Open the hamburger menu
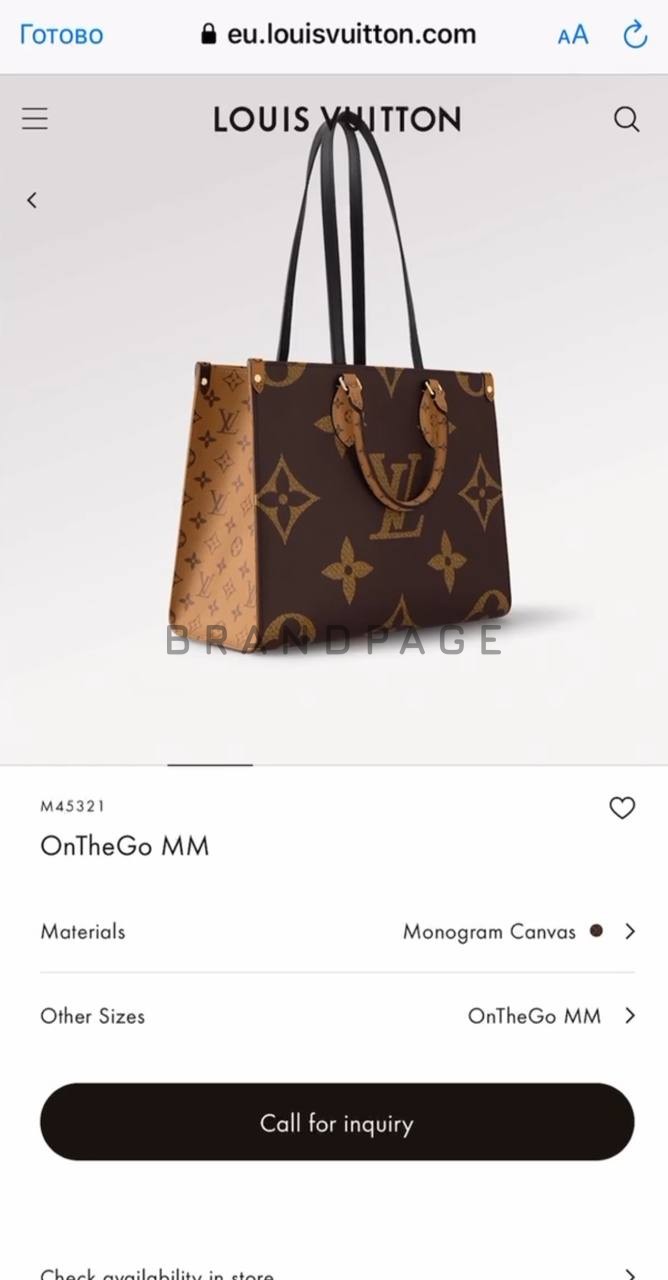The image size is (668, 1280). (x=35, y=119)
